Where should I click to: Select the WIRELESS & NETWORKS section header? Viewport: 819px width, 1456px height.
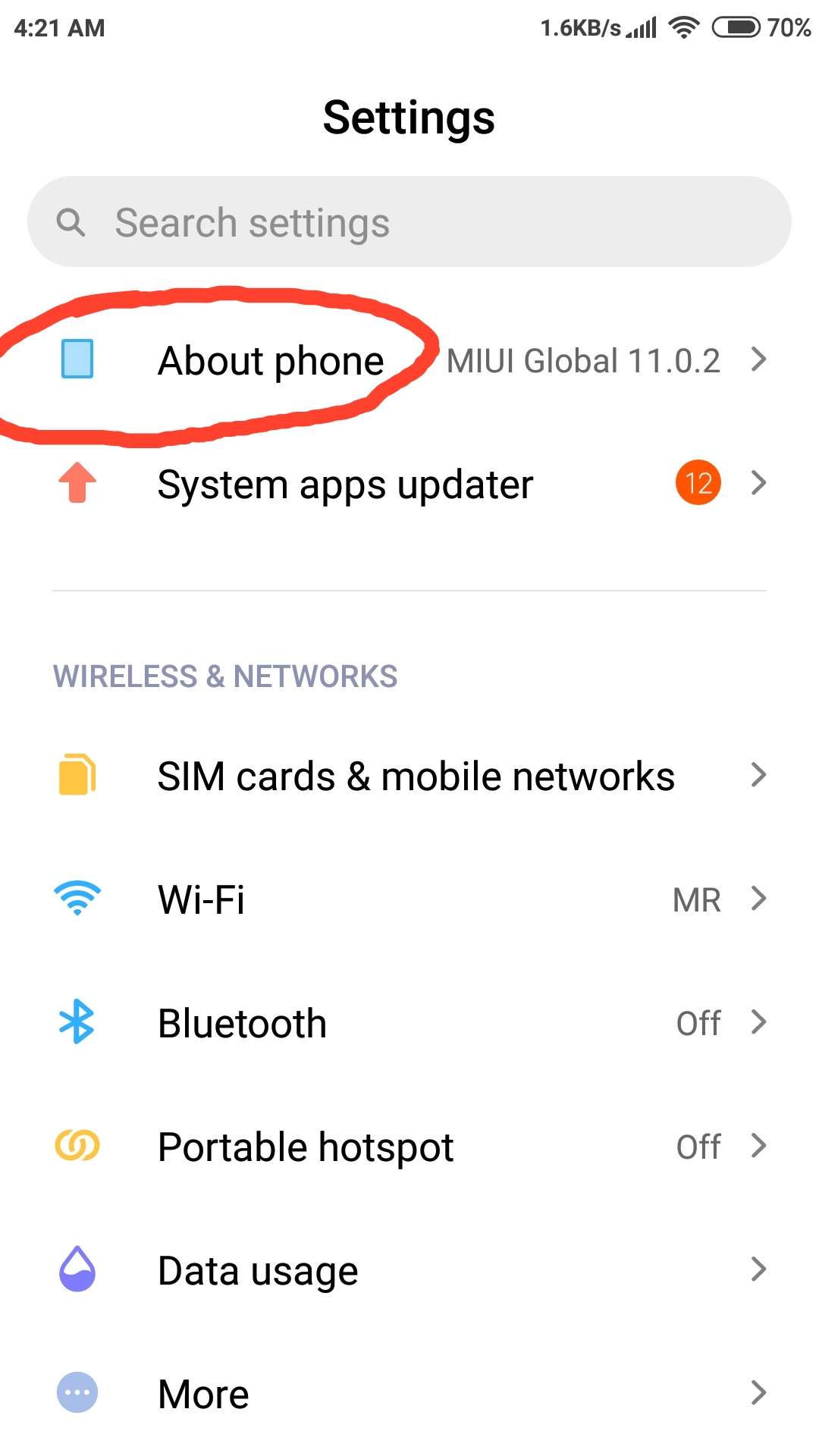(x=224, y=676)
